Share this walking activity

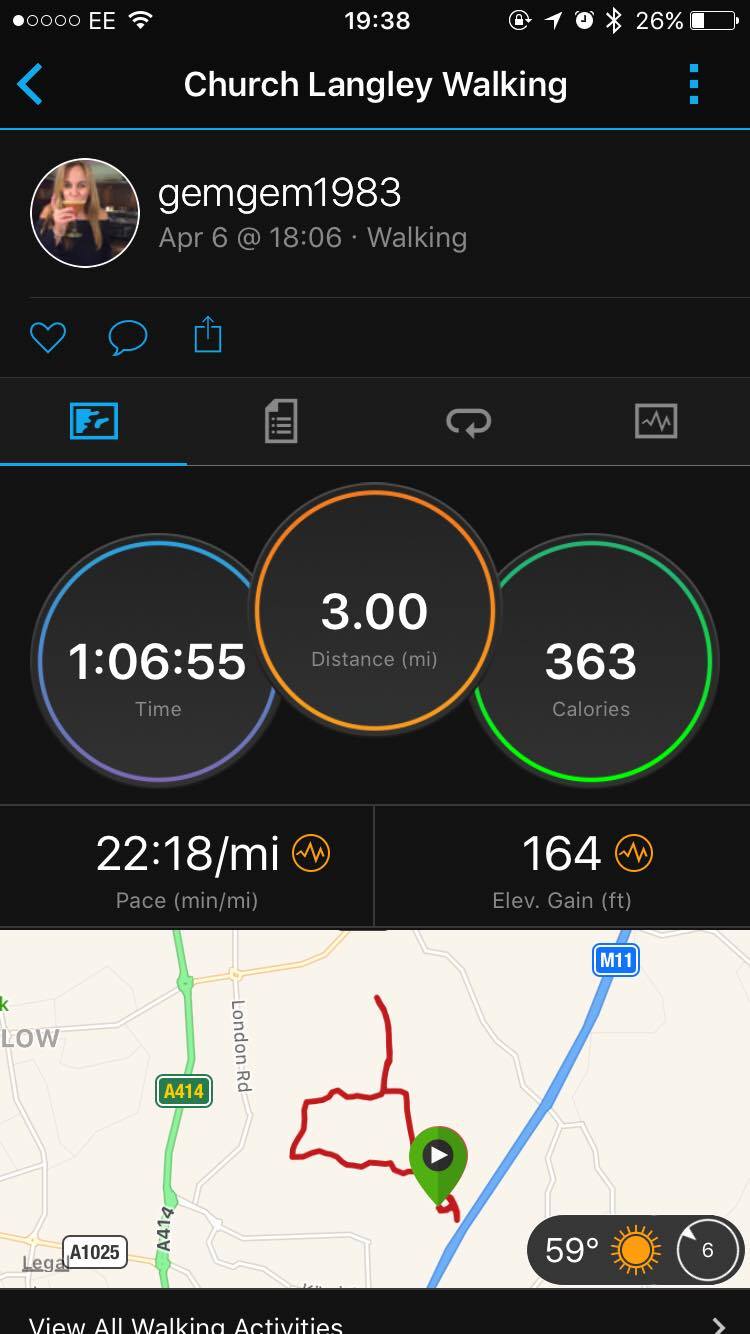[x=207, y=335]
